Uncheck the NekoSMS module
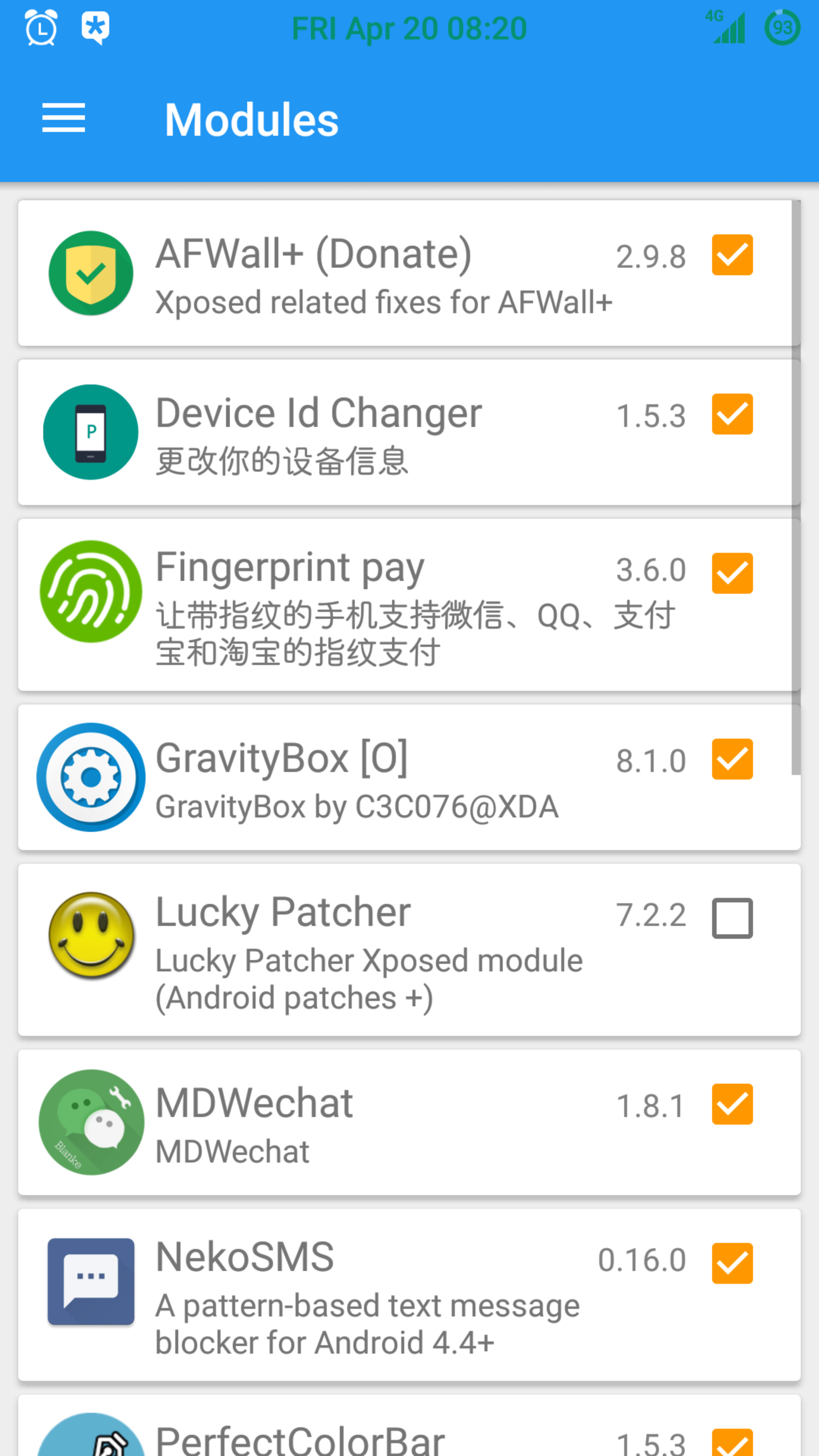This screenshot has width=819, height=1456. tap(733, 1264)
